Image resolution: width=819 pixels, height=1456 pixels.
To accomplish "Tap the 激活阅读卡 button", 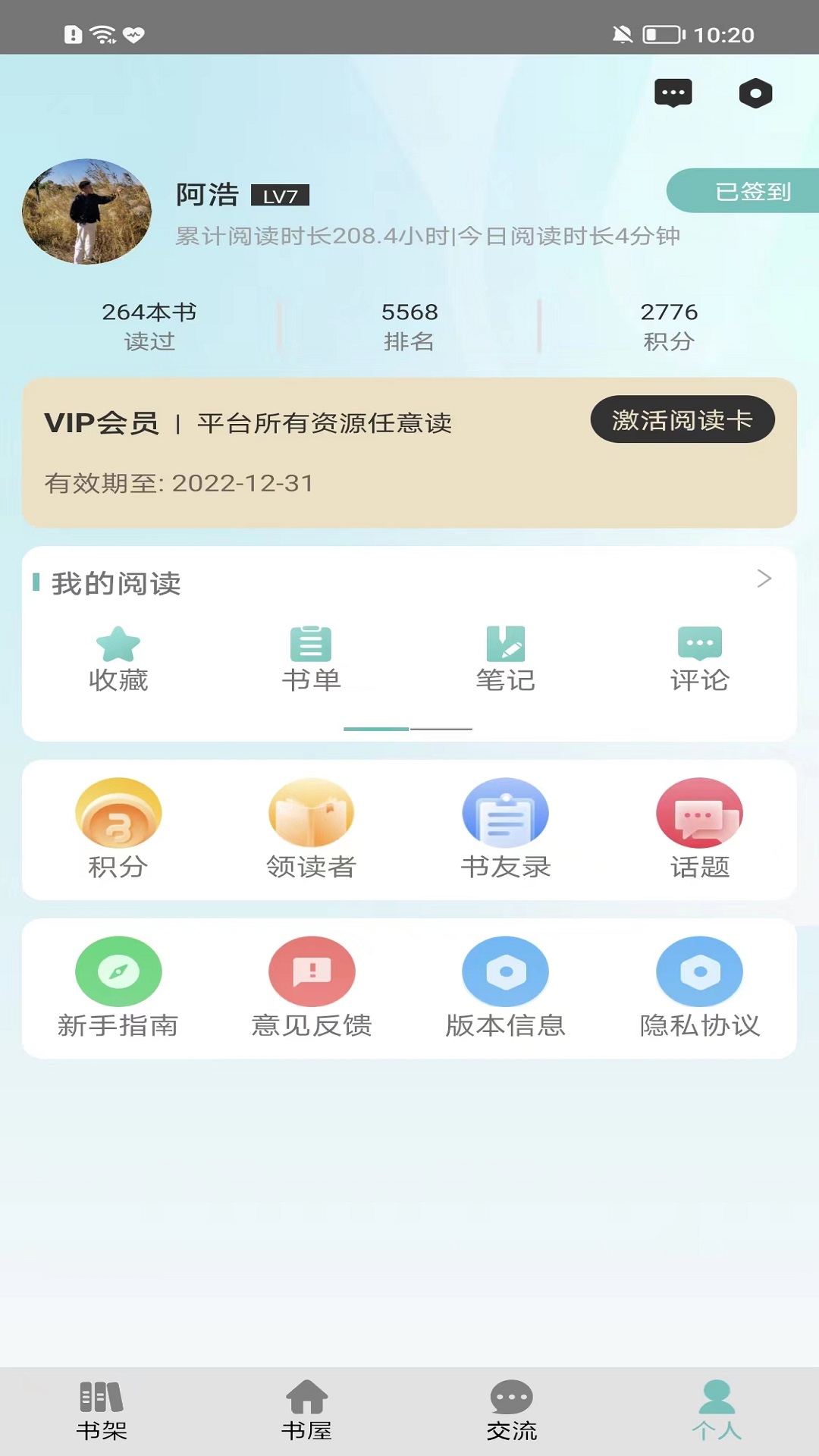I will pos(682,419).
